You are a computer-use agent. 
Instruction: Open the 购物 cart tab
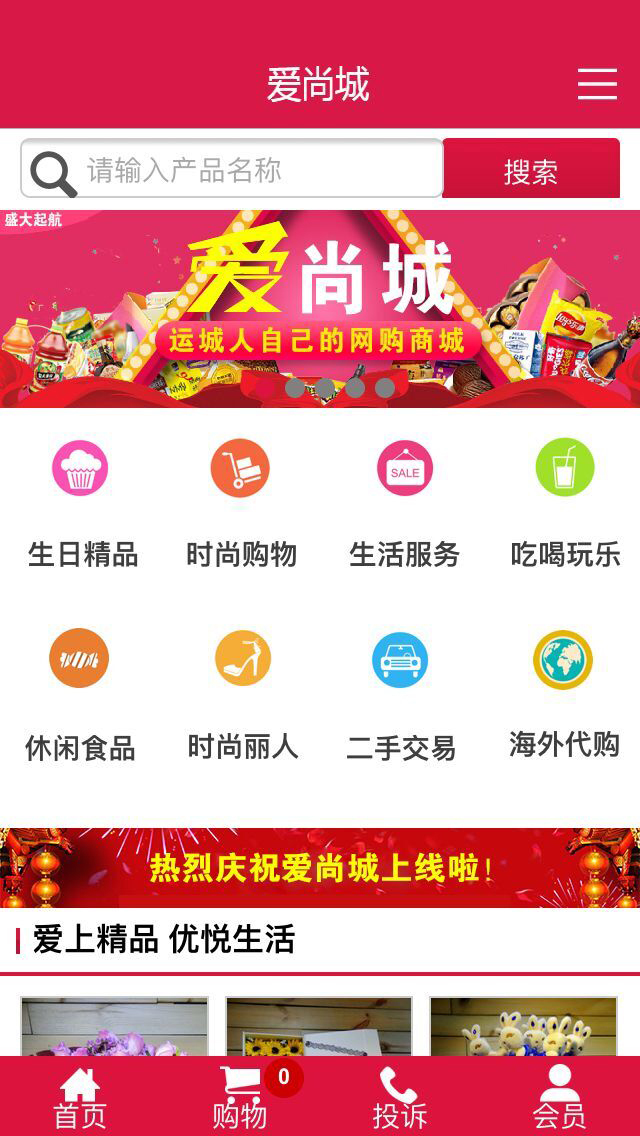(x=240, y=1097)
